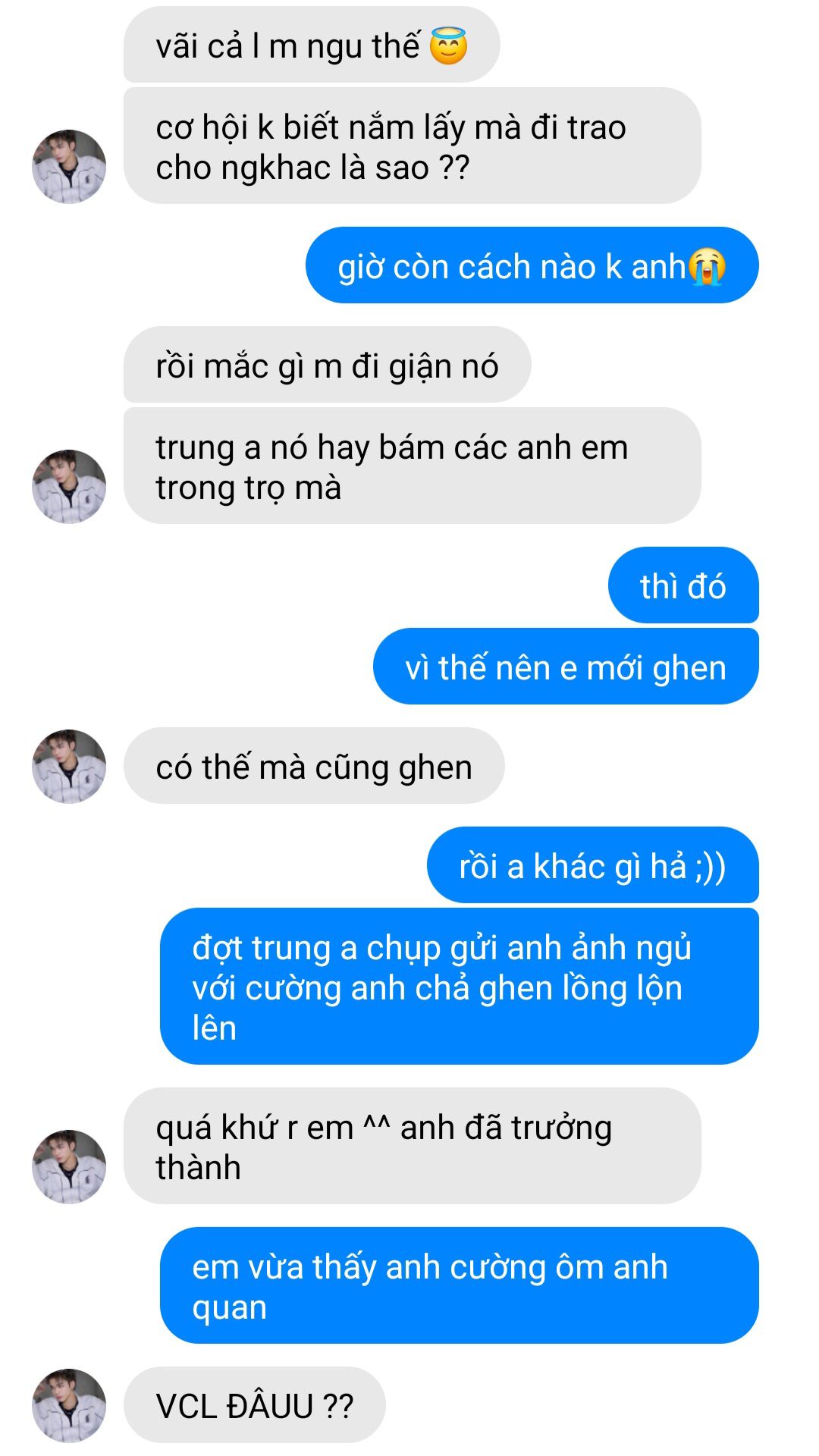Open sender's avatar beside "cơ hội k biết nắm lấy" message
819x1456 pixels.
pyautogui.click(x=68, y=167)
